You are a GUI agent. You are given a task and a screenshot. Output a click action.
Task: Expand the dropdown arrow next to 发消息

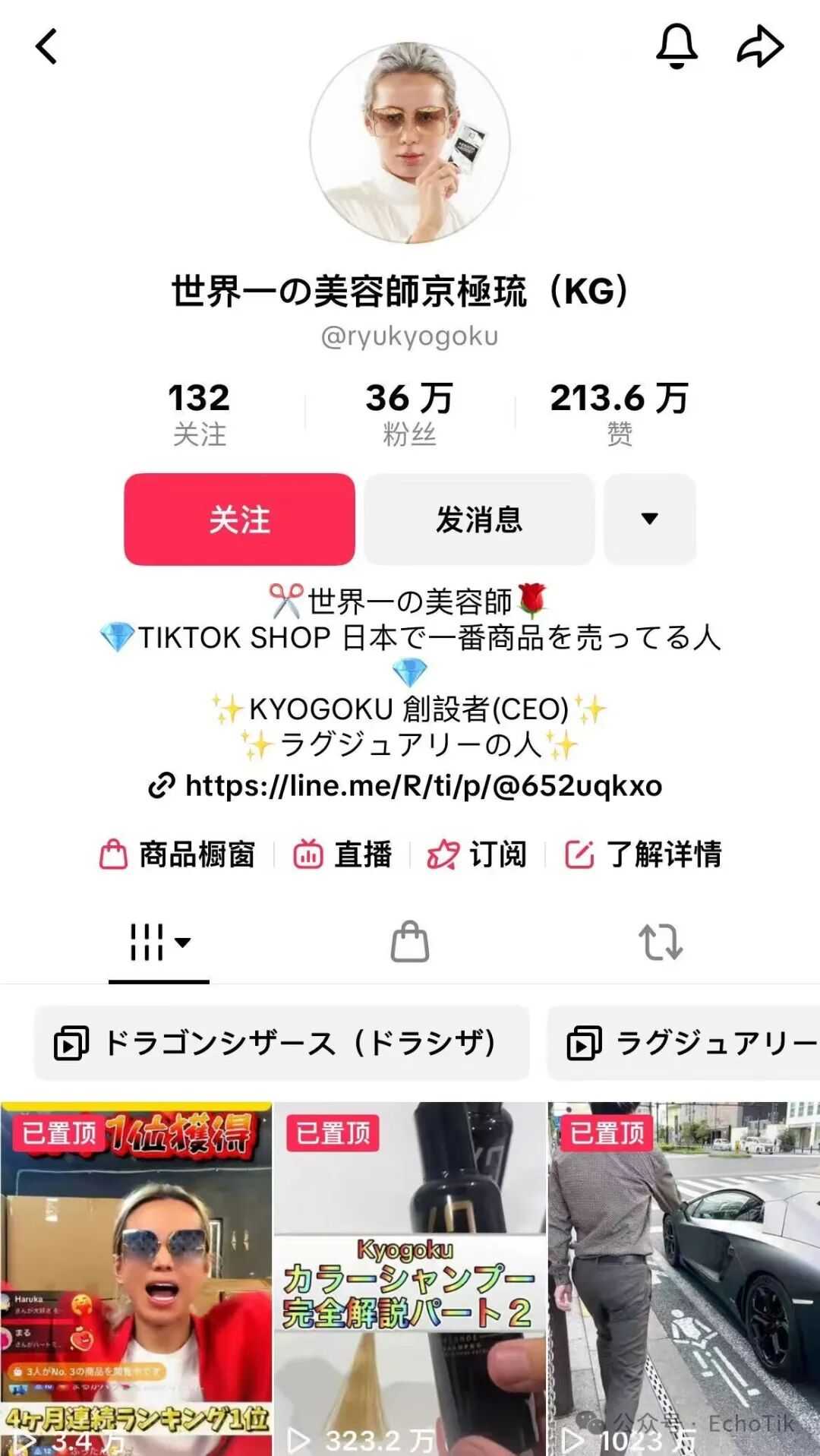coord(650,520)
